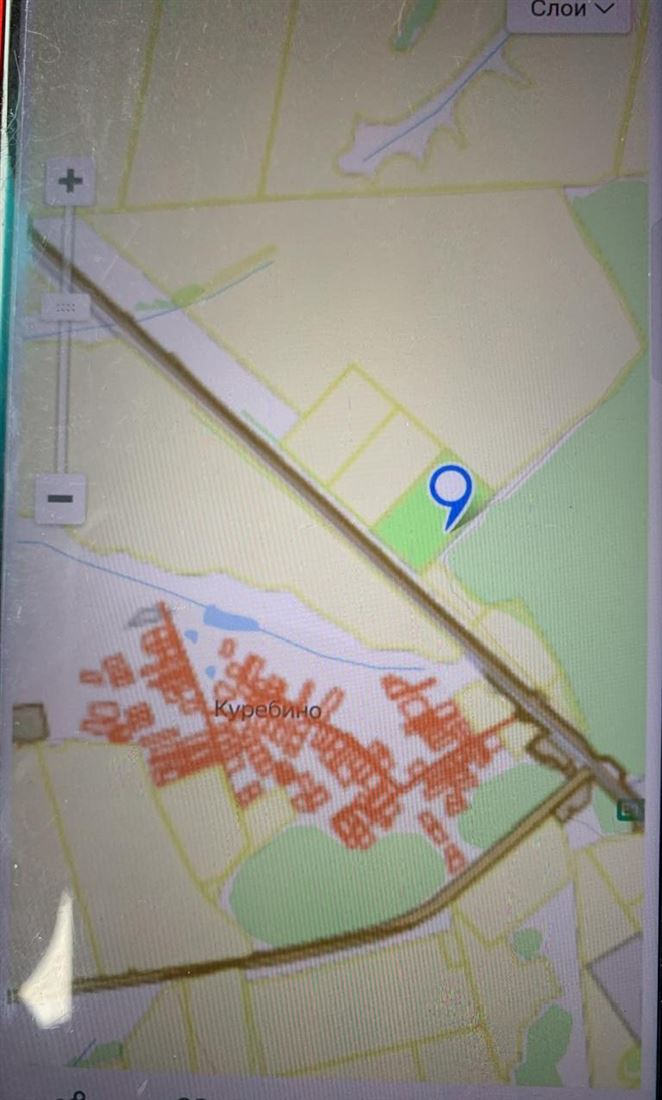This screenshot has height=1100, width=662.
Task: Zoom out of the map with the minus button
Action: [x=61, y=498]
